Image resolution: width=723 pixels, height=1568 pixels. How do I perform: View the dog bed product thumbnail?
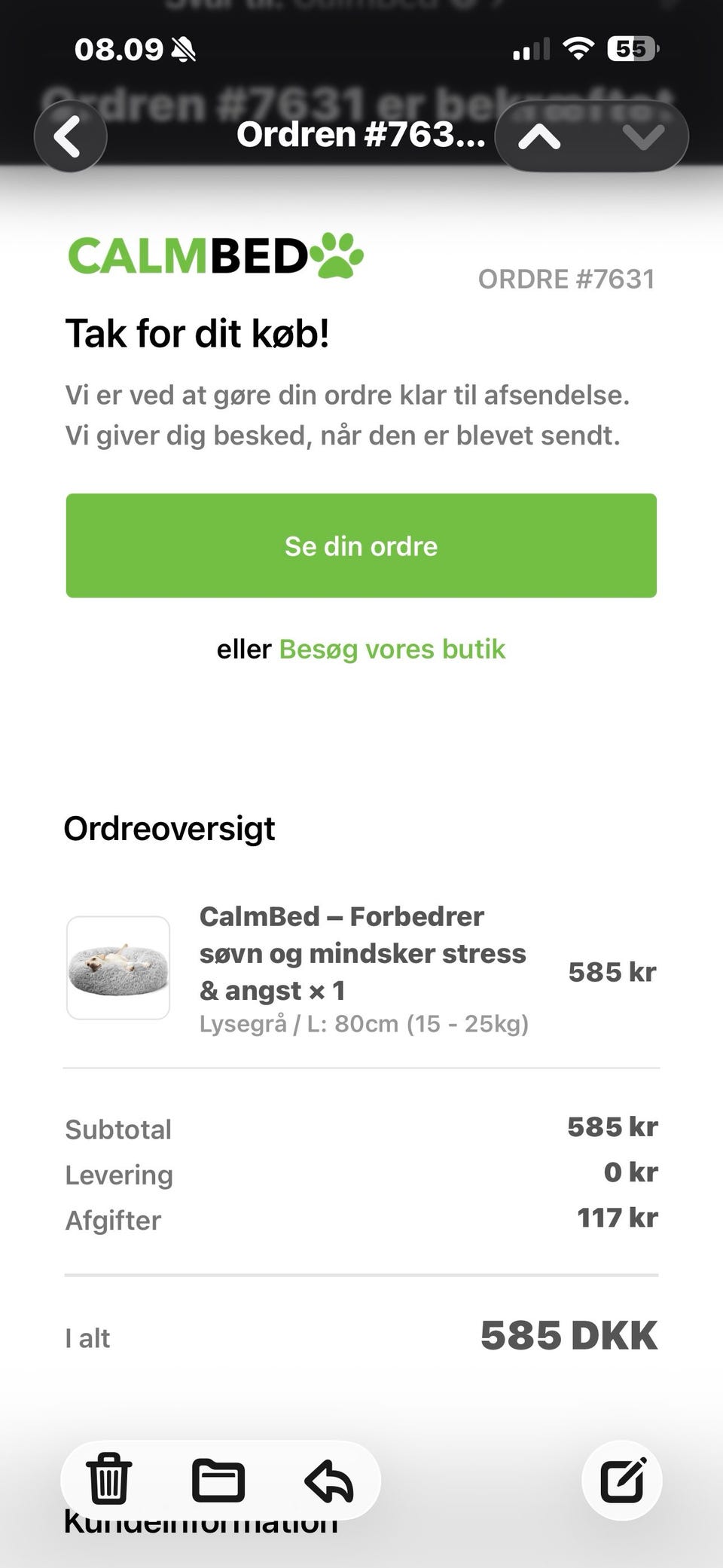click(118, 967)
